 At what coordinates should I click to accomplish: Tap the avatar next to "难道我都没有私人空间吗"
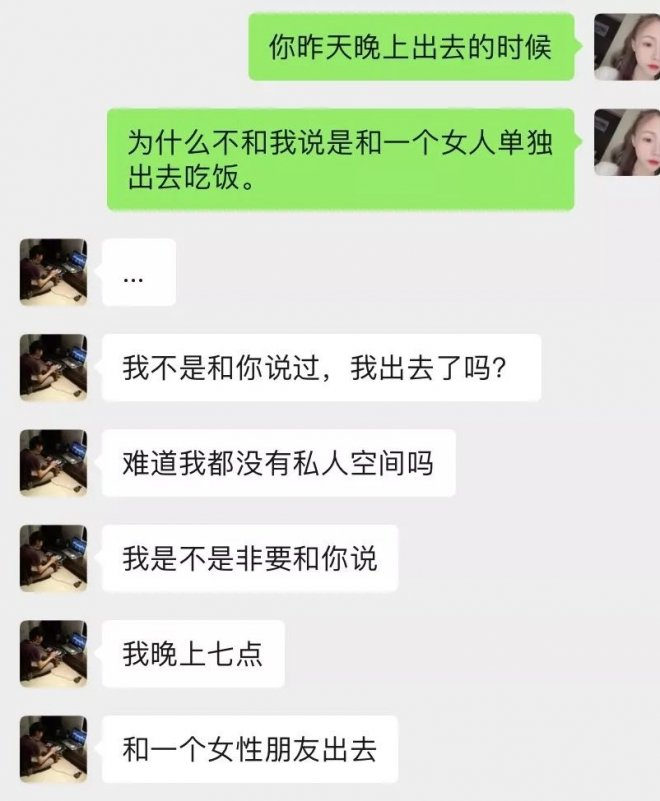(54, 463)
